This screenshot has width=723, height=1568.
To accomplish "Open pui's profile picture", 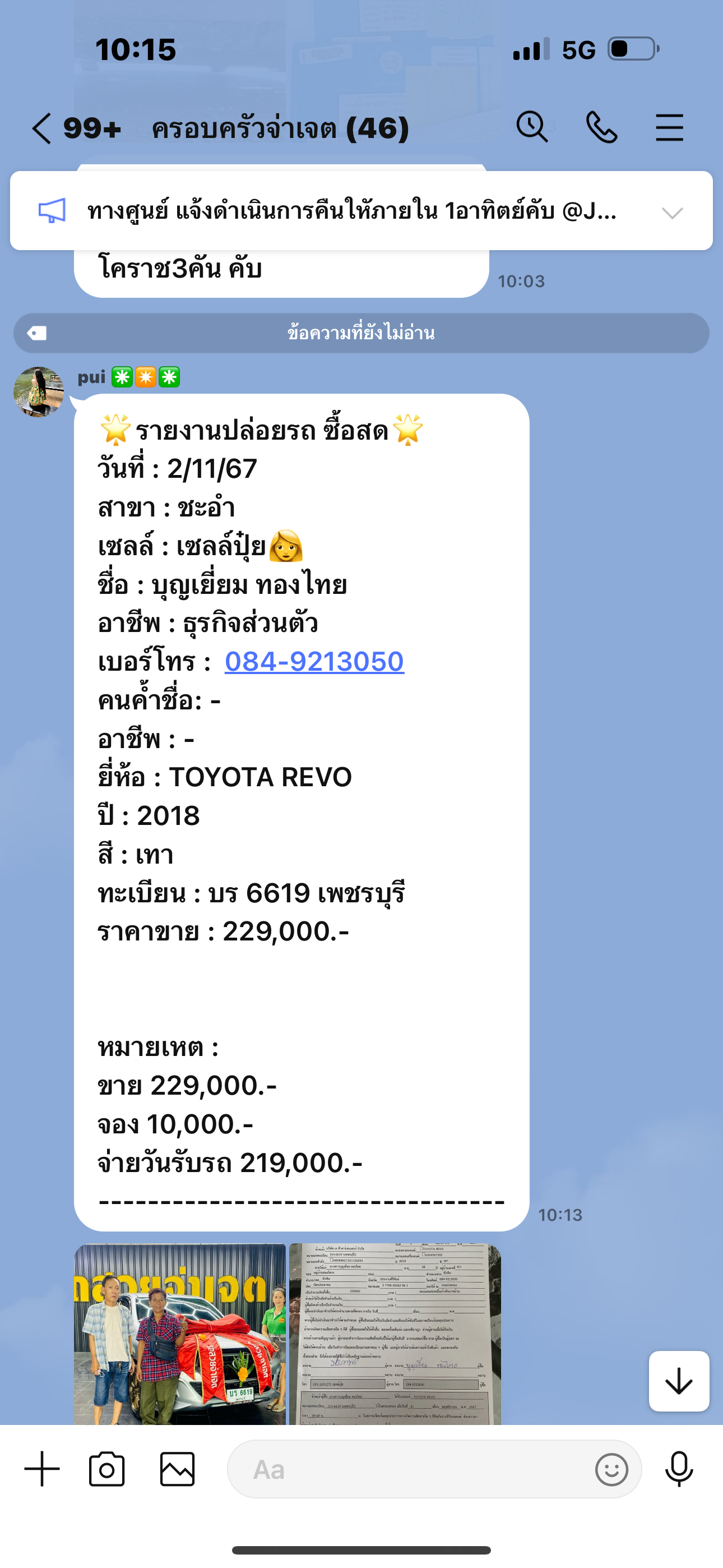I will 39,392.
